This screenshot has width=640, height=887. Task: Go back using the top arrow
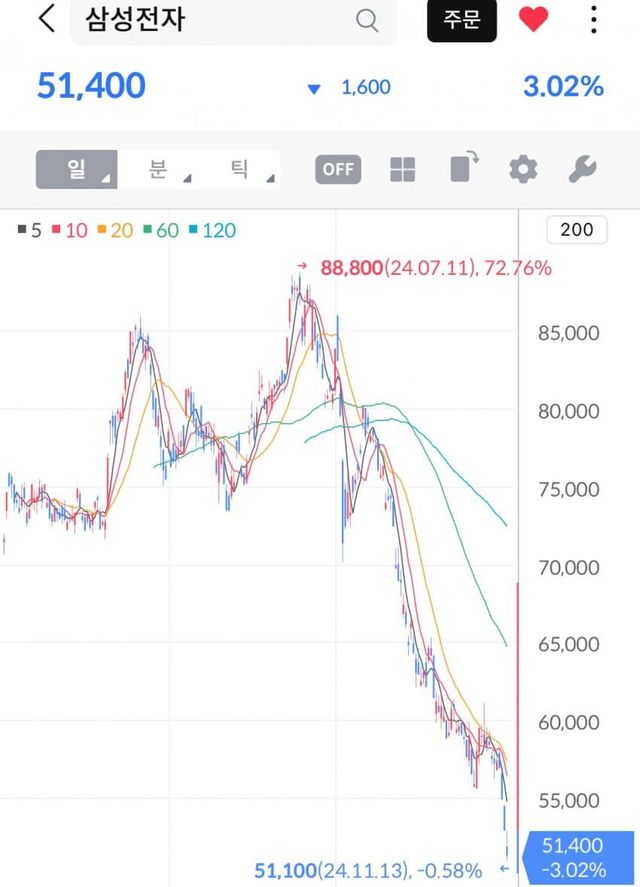pyautogui.click(x=46, y=20)
